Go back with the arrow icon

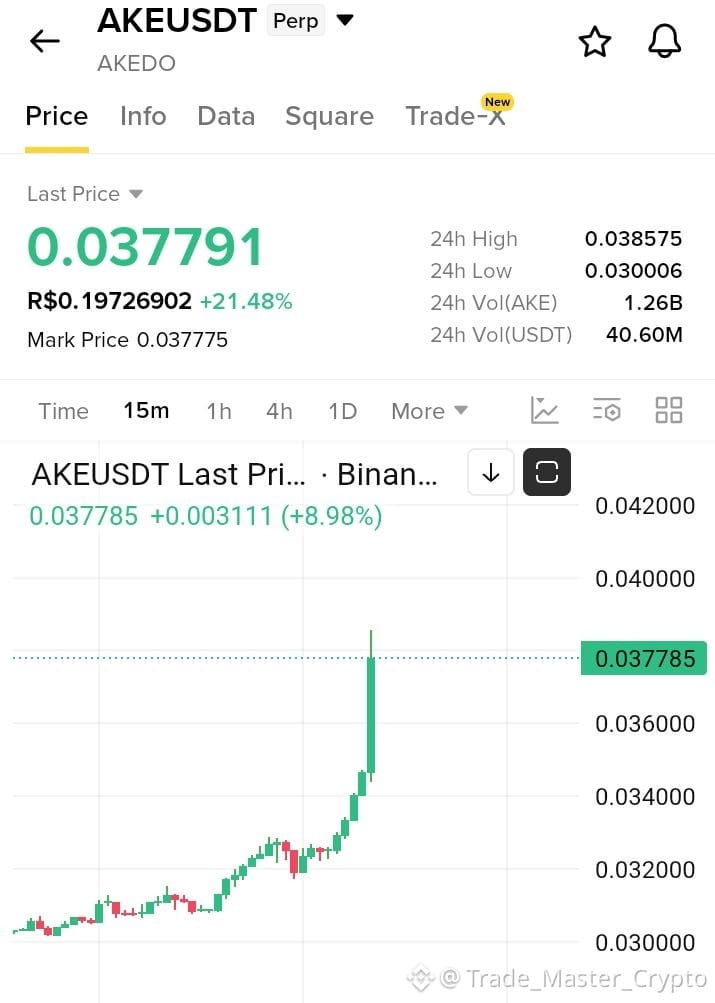44,42
